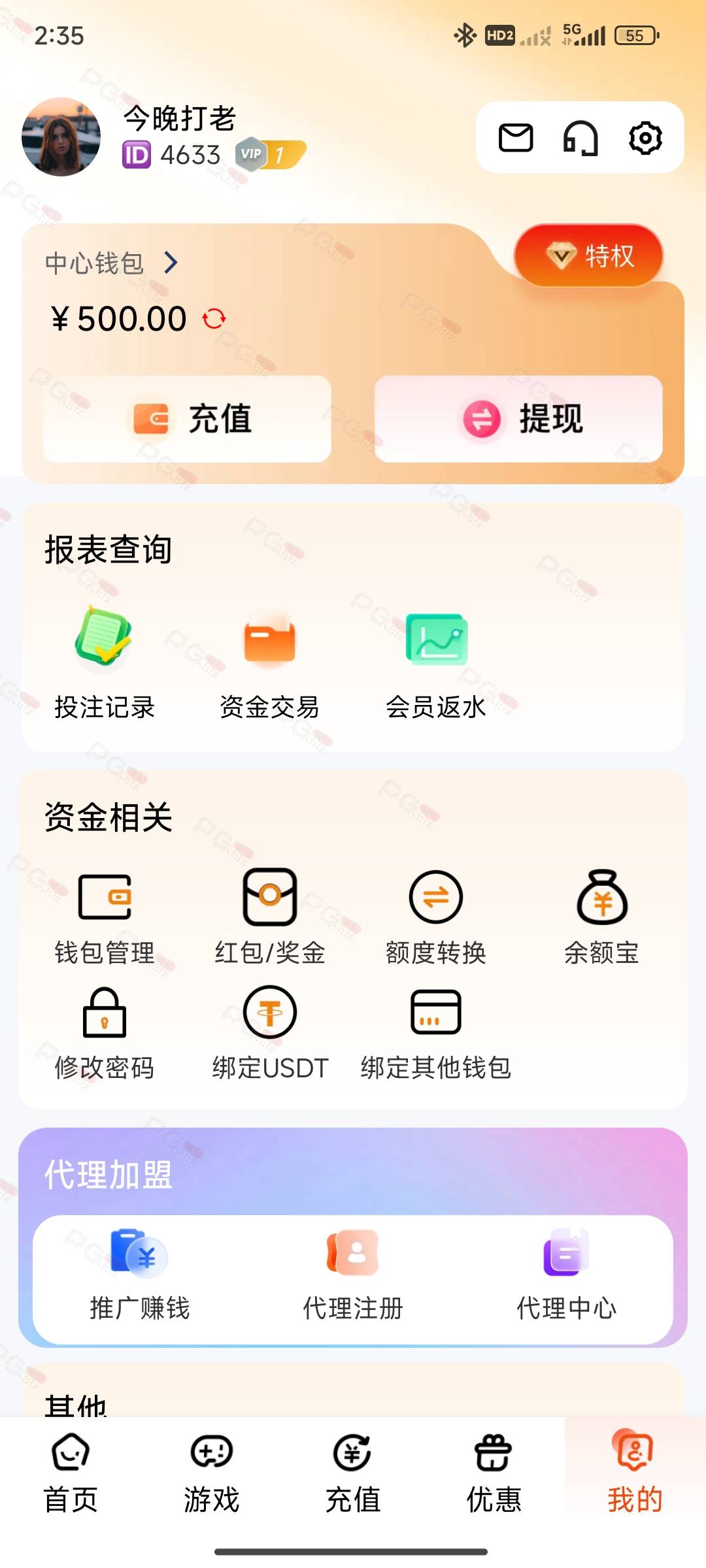The height and width of the screenshot is (1568, 706).
Task: Open 额度转换 quota transfer
Action: [x=435, y=917]
